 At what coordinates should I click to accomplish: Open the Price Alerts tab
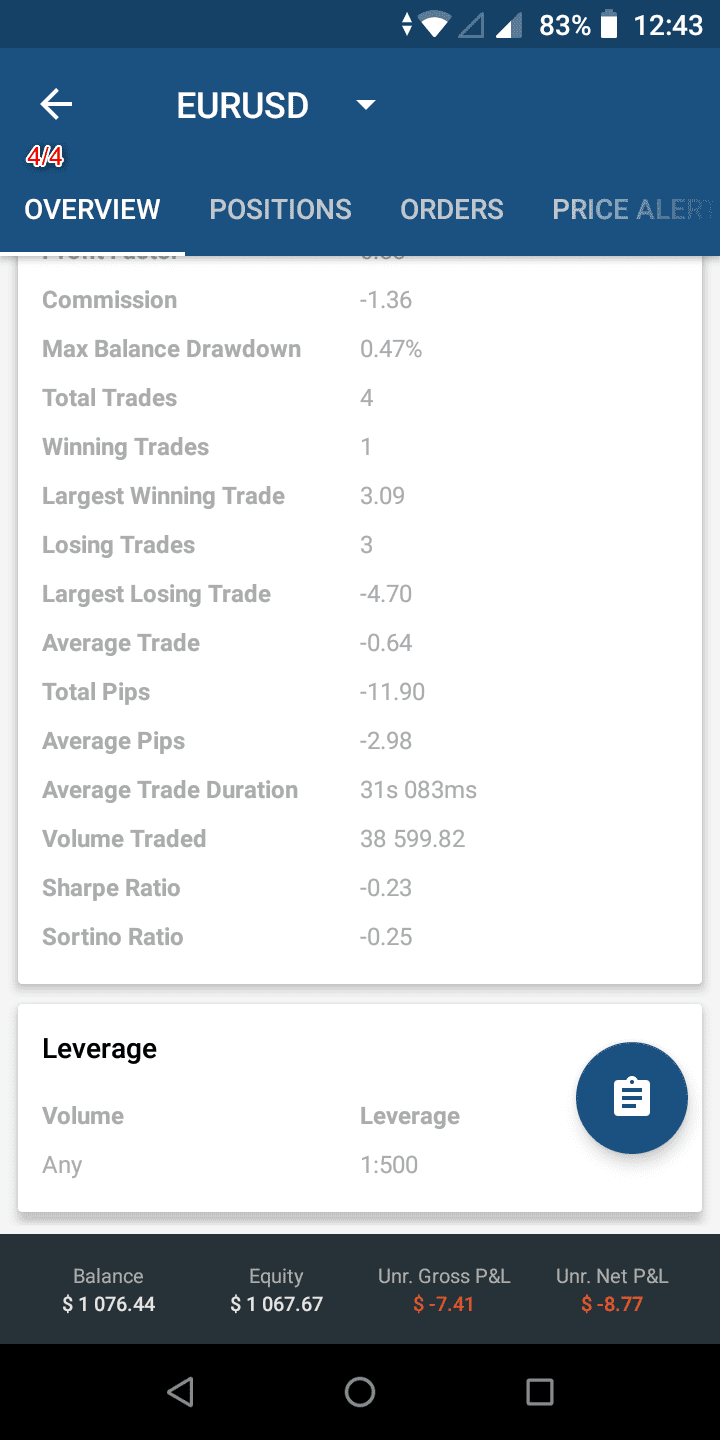630,209
